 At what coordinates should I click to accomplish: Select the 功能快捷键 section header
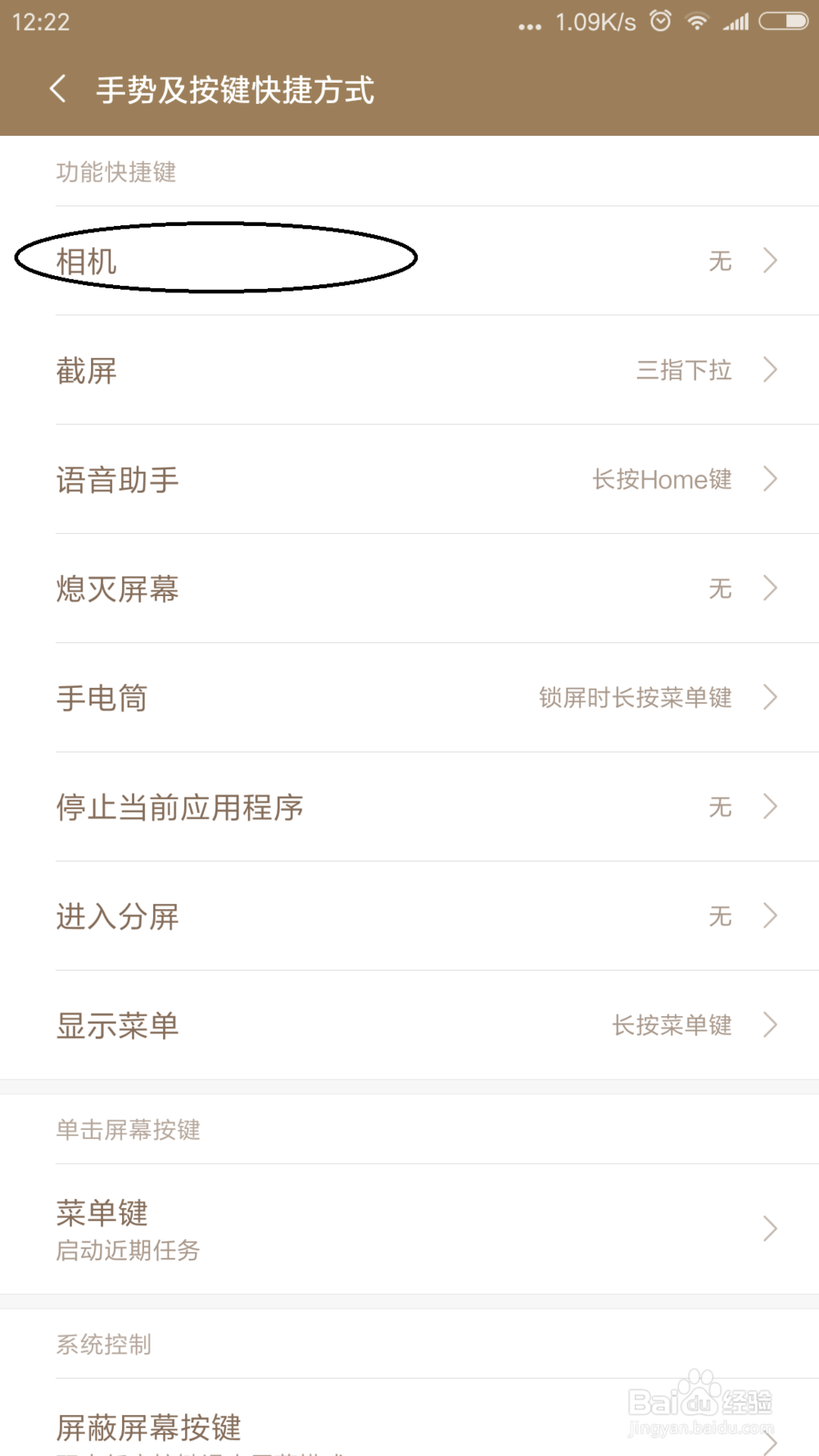pyautogui.click(x=115, y=172)
